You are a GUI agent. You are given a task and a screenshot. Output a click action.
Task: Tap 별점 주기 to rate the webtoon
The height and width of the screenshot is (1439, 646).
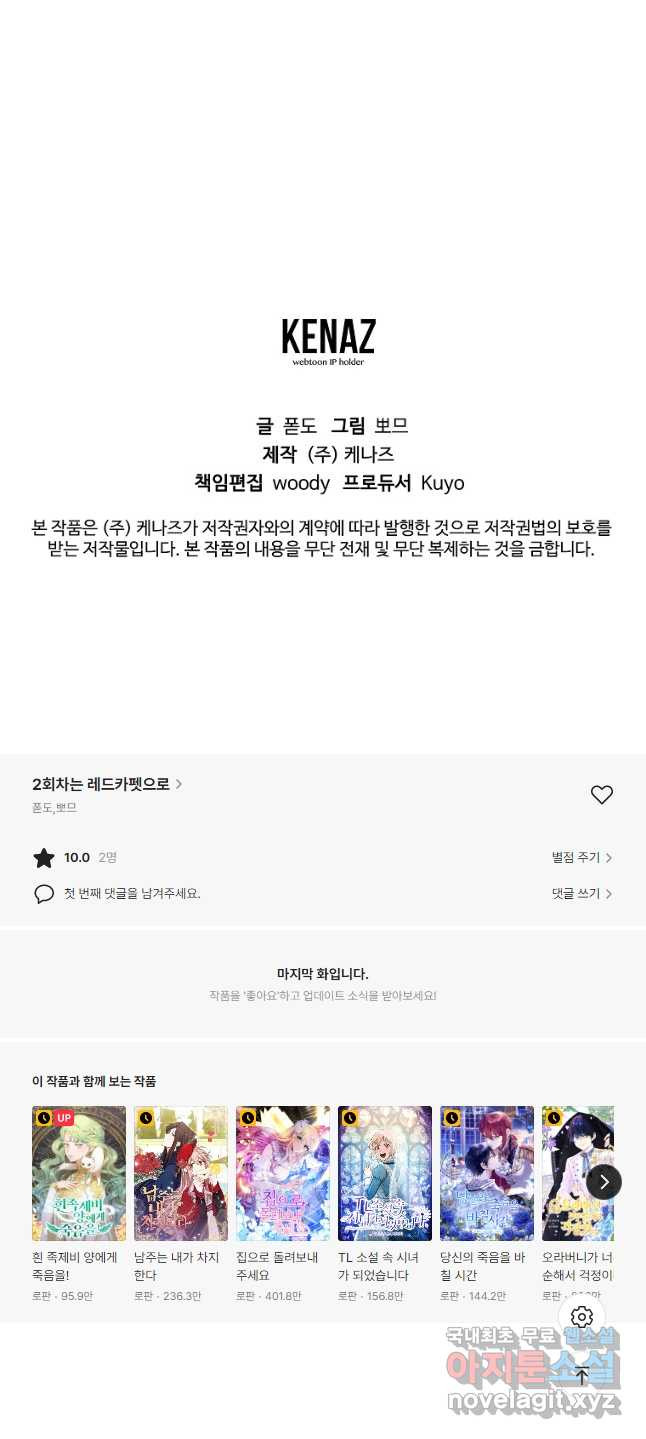coord(581,858)
